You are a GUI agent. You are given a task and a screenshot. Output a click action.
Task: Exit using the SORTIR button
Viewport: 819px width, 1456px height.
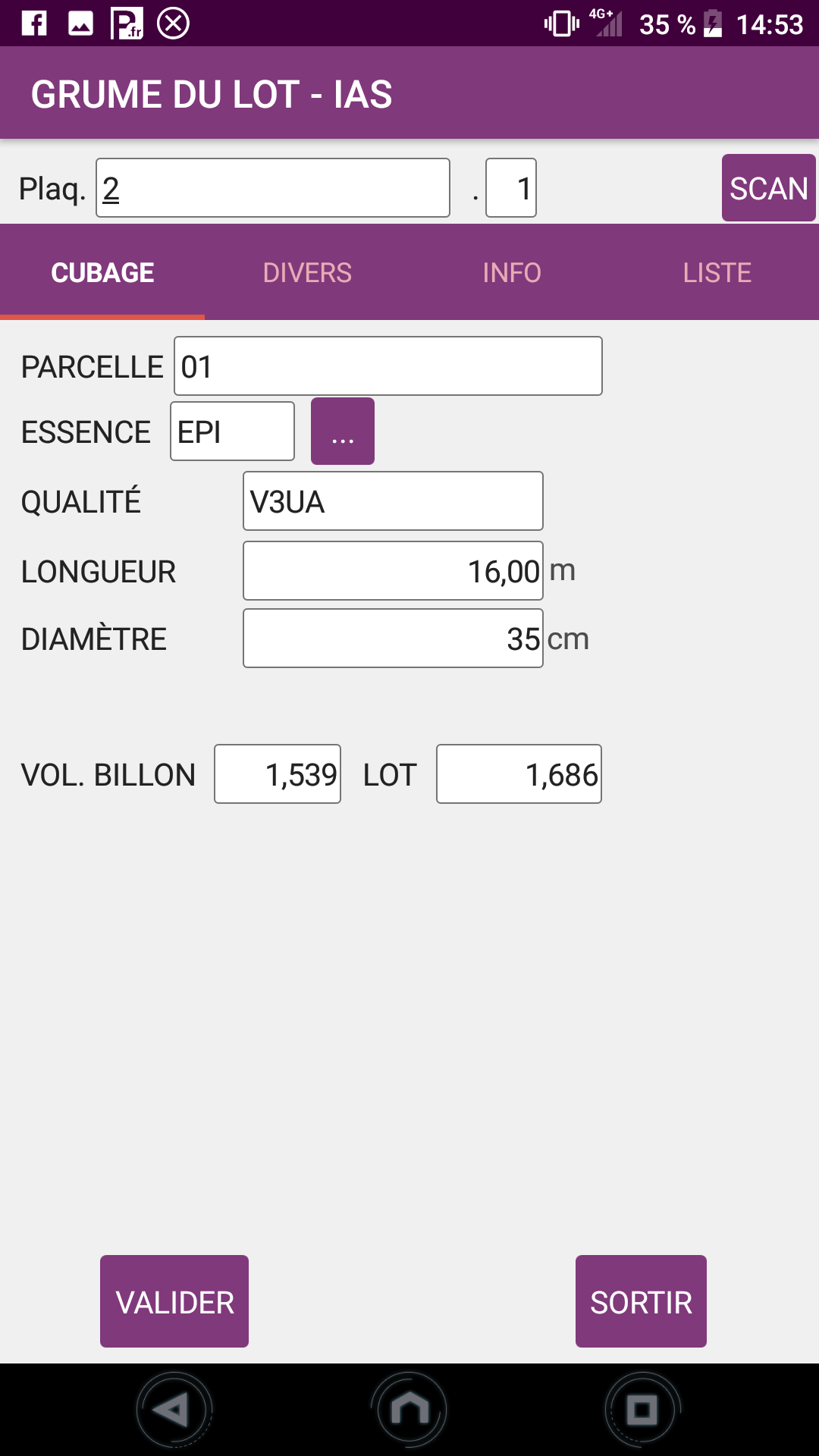click(641, 1301)
